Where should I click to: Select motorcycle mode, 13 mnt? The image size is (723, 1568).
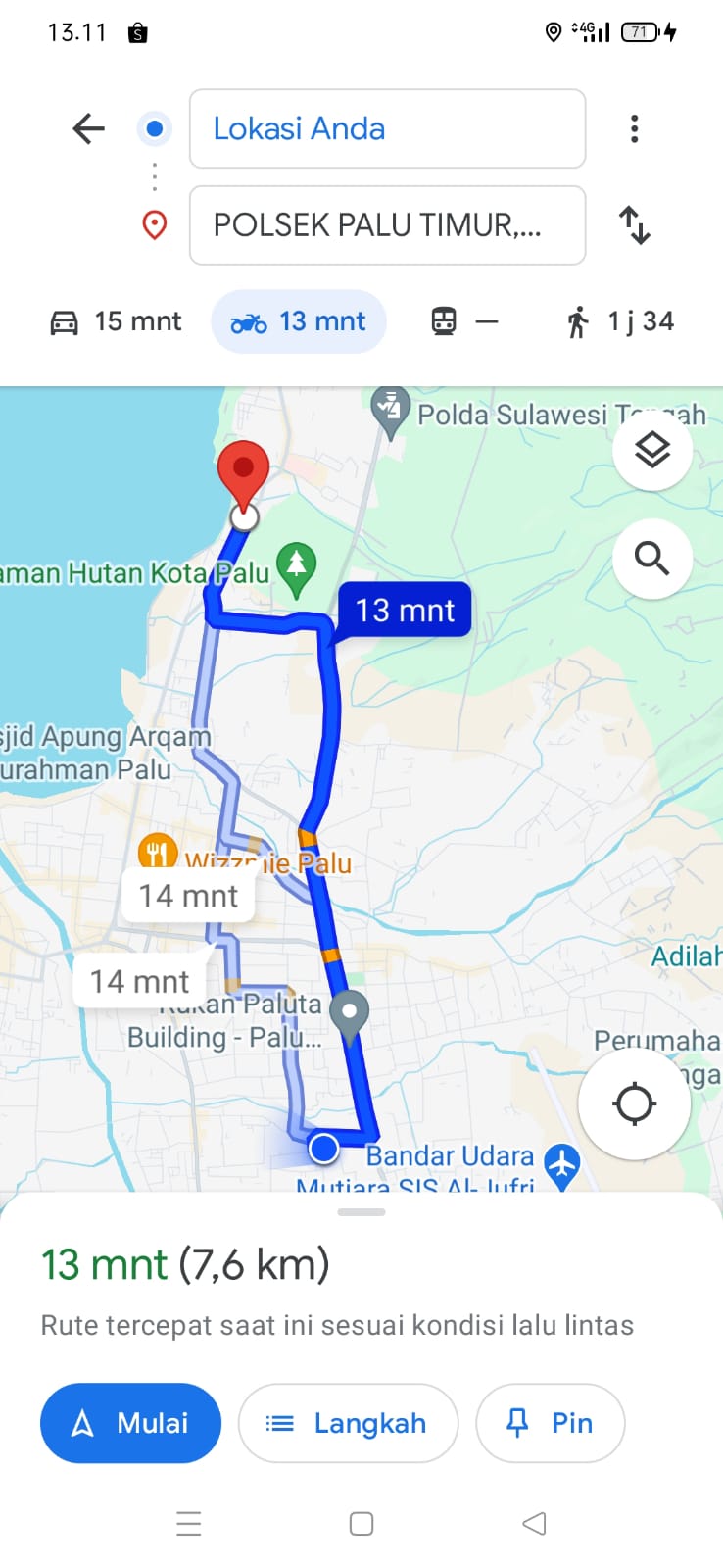coord(299,321)
